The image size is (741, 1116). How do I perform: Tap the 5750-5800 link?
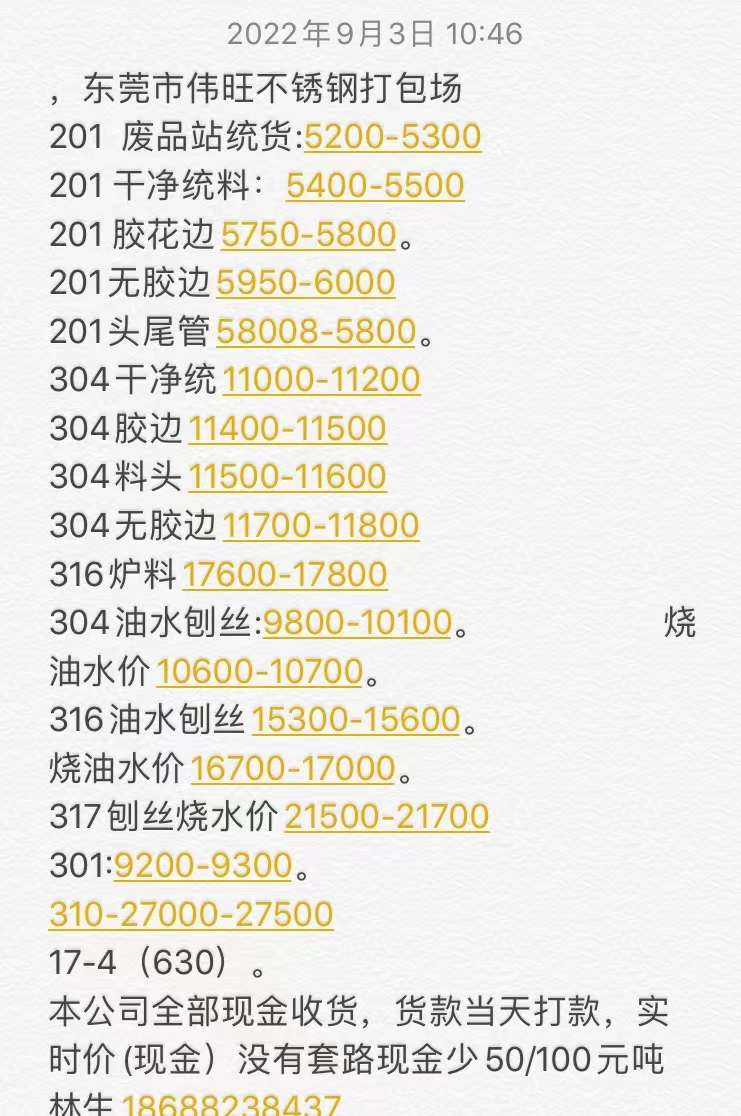pyautogui.click(x=309, y=234)
